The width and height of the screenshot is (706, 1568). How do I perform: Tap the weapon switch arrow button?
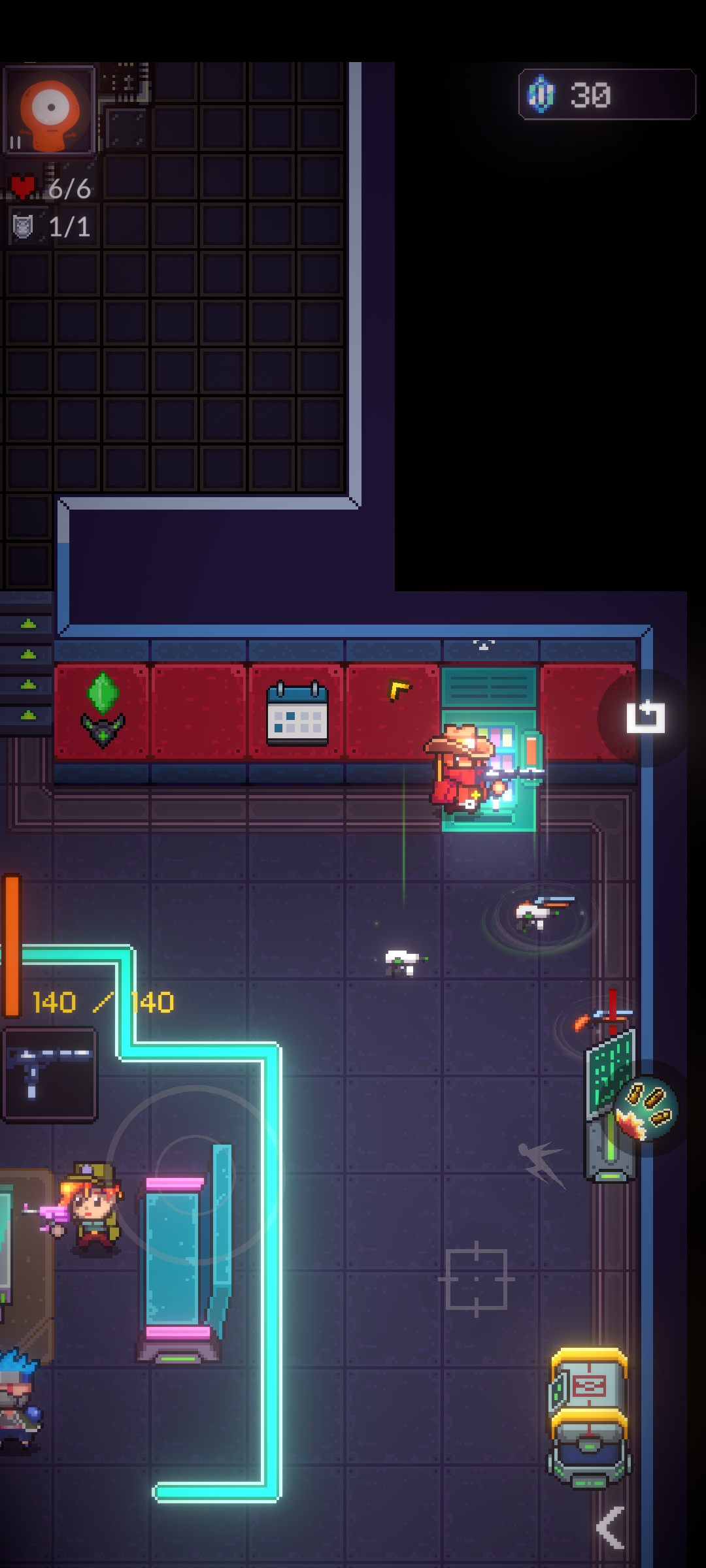[x=645, y=717]
